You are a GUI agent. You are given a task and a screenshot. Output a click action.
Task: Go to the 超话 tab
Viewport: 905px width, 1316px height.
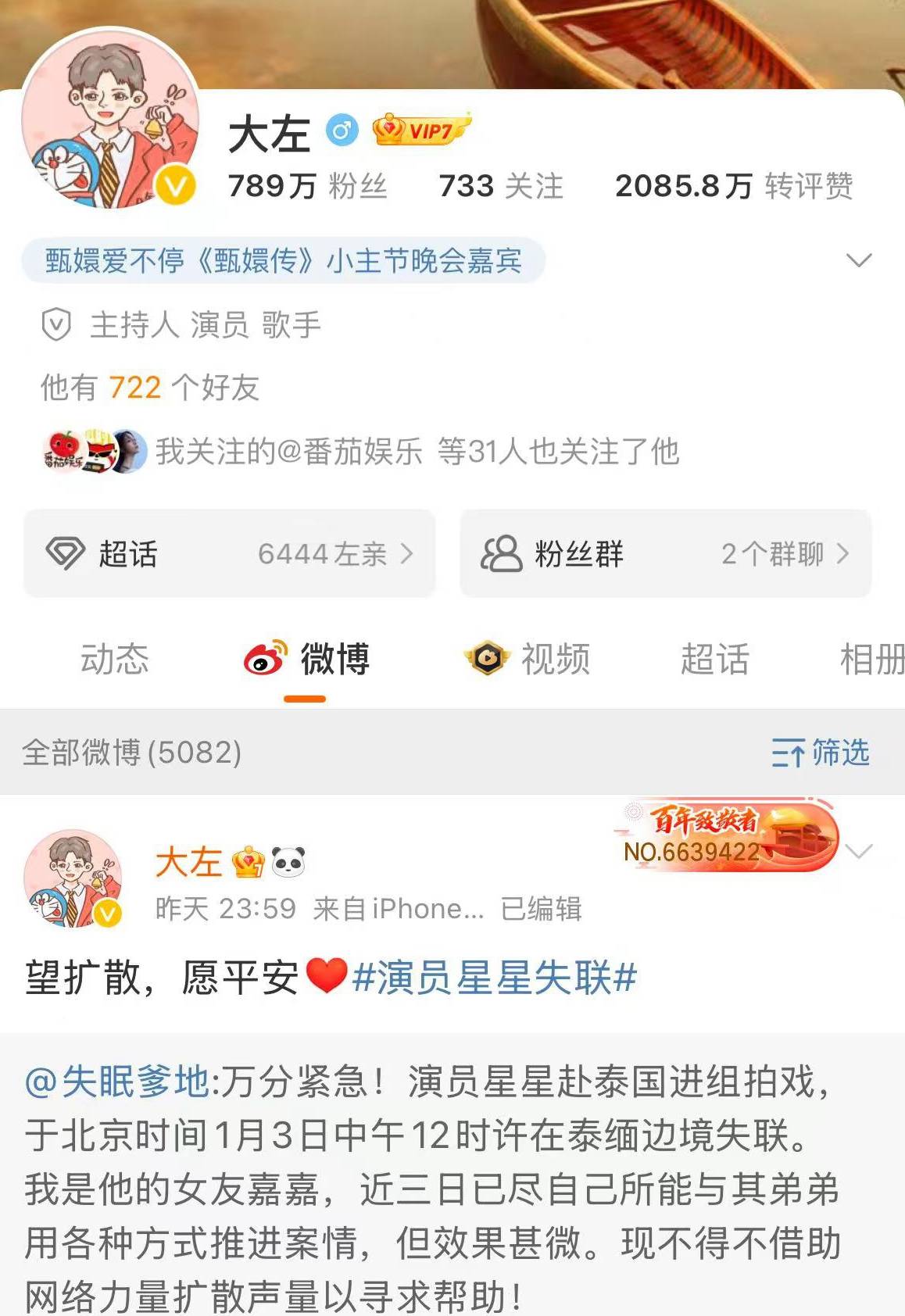pos(714,659)
